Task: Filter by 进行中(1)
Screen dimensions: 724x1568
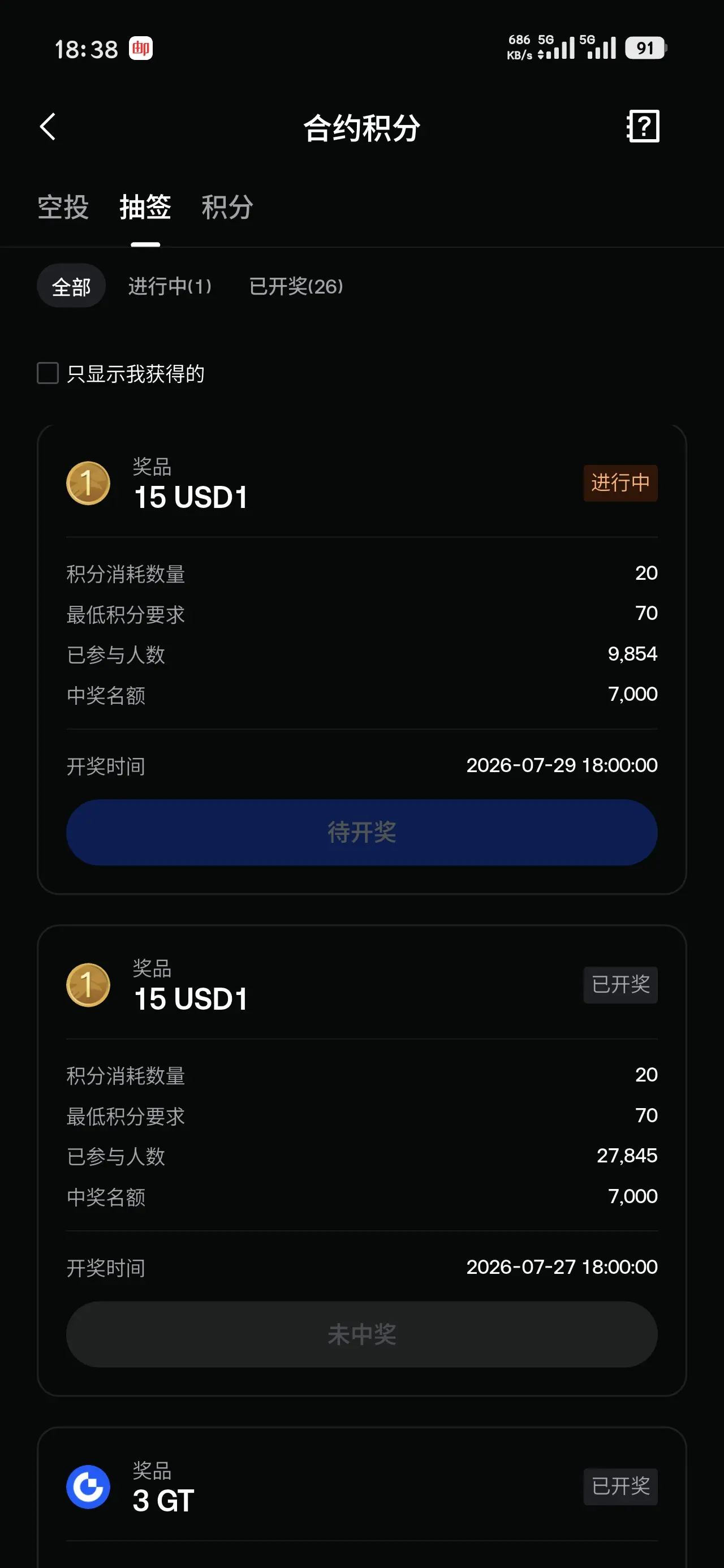Action: pyautogui.click(x=170, y=286)
